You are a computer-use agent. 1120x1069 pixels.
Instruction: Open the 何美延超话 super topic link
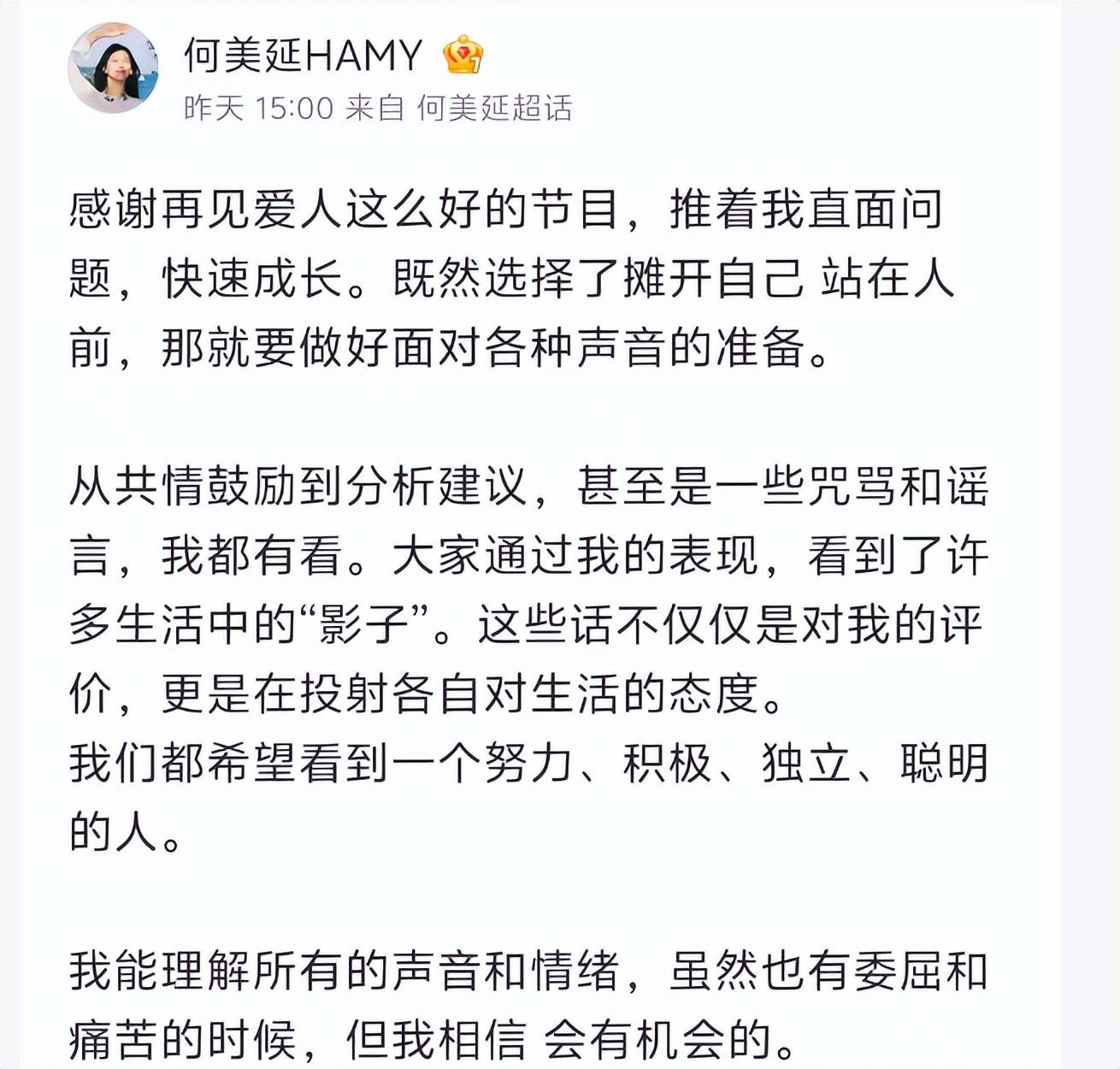(494, 109)
